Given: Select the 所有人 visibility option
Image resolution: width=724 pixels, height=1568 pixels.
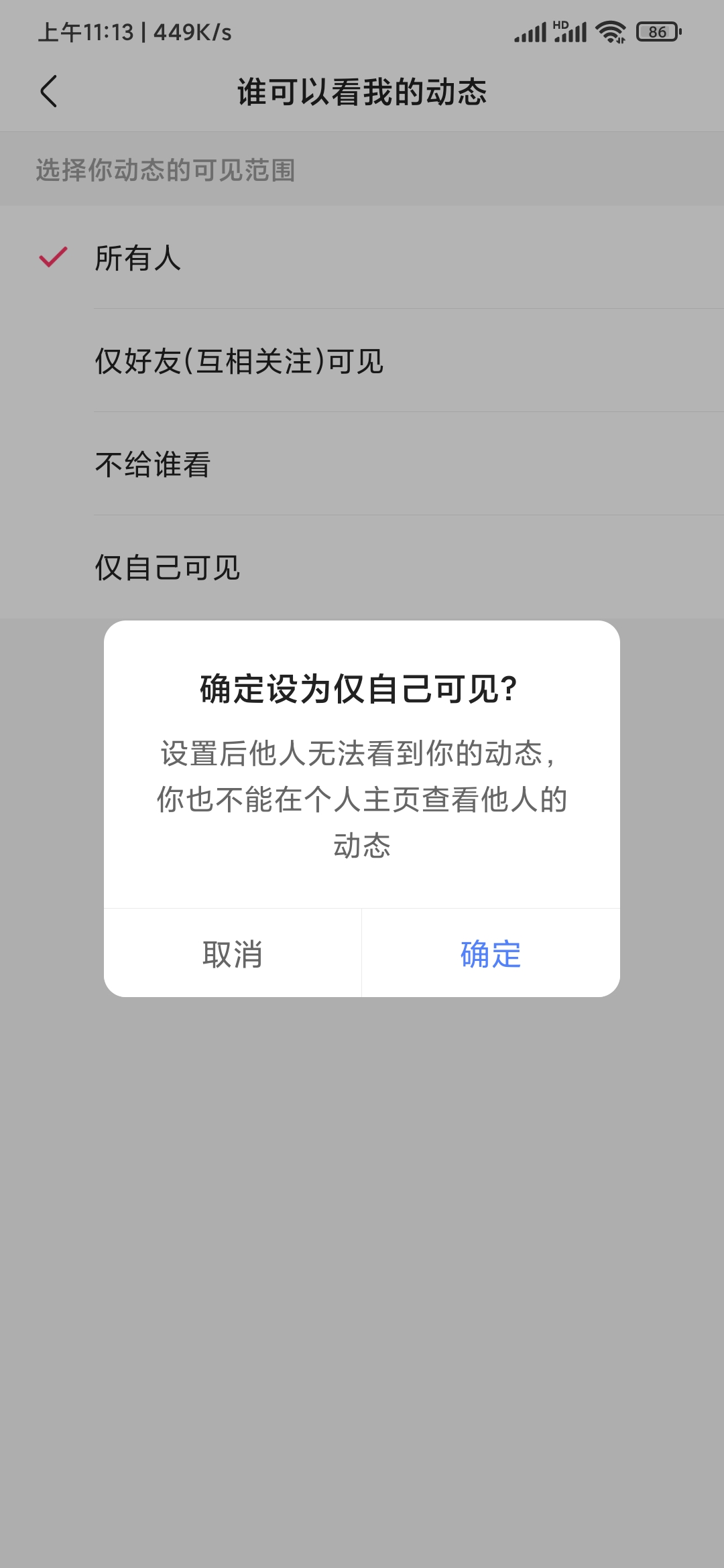Looking at the screenshot, I should click(x=138, y=258).
